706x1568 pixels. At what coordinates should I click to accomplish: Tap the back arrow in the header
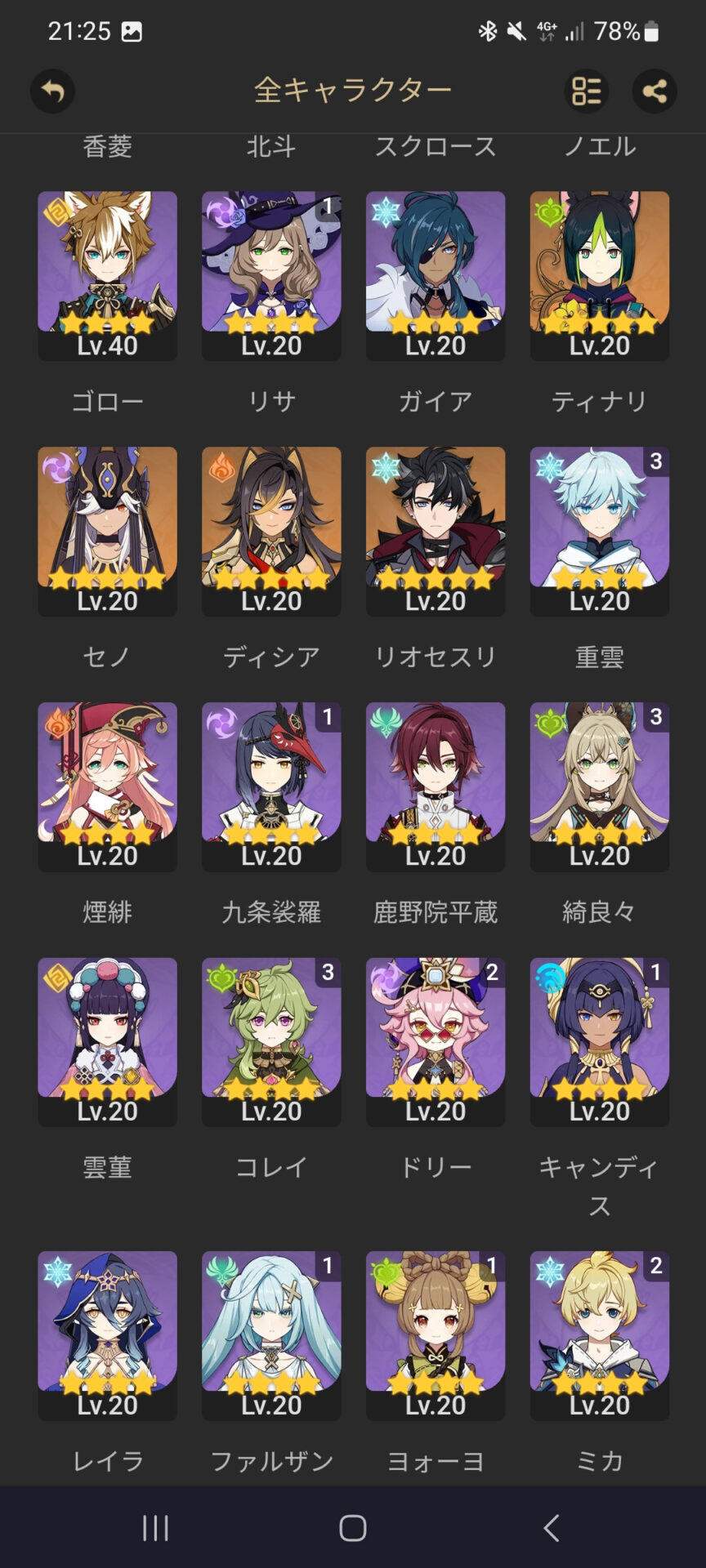(x=53, y=91)
